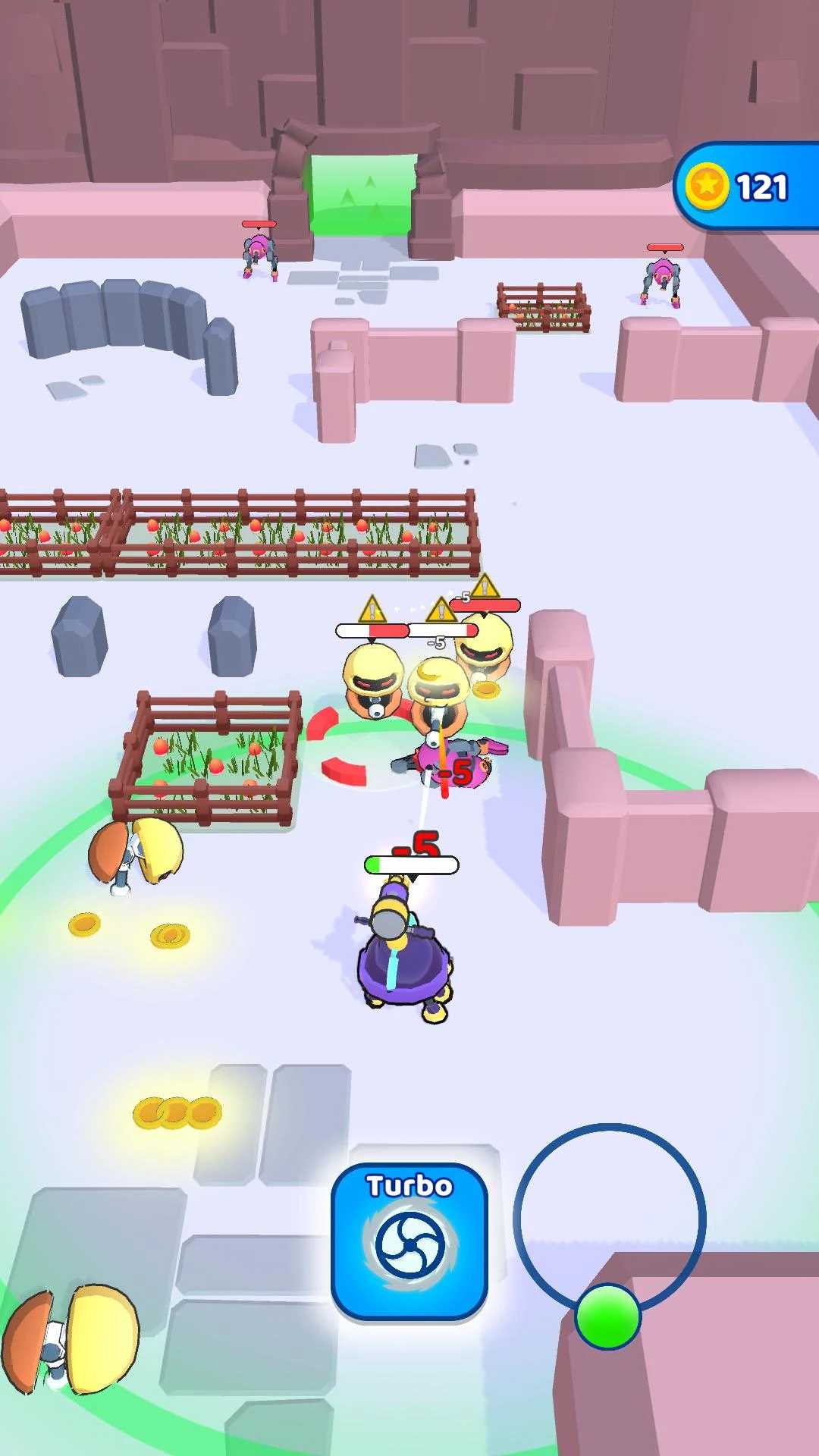
Task: Tap the green joystick knob
Action: coord(607,1316)
